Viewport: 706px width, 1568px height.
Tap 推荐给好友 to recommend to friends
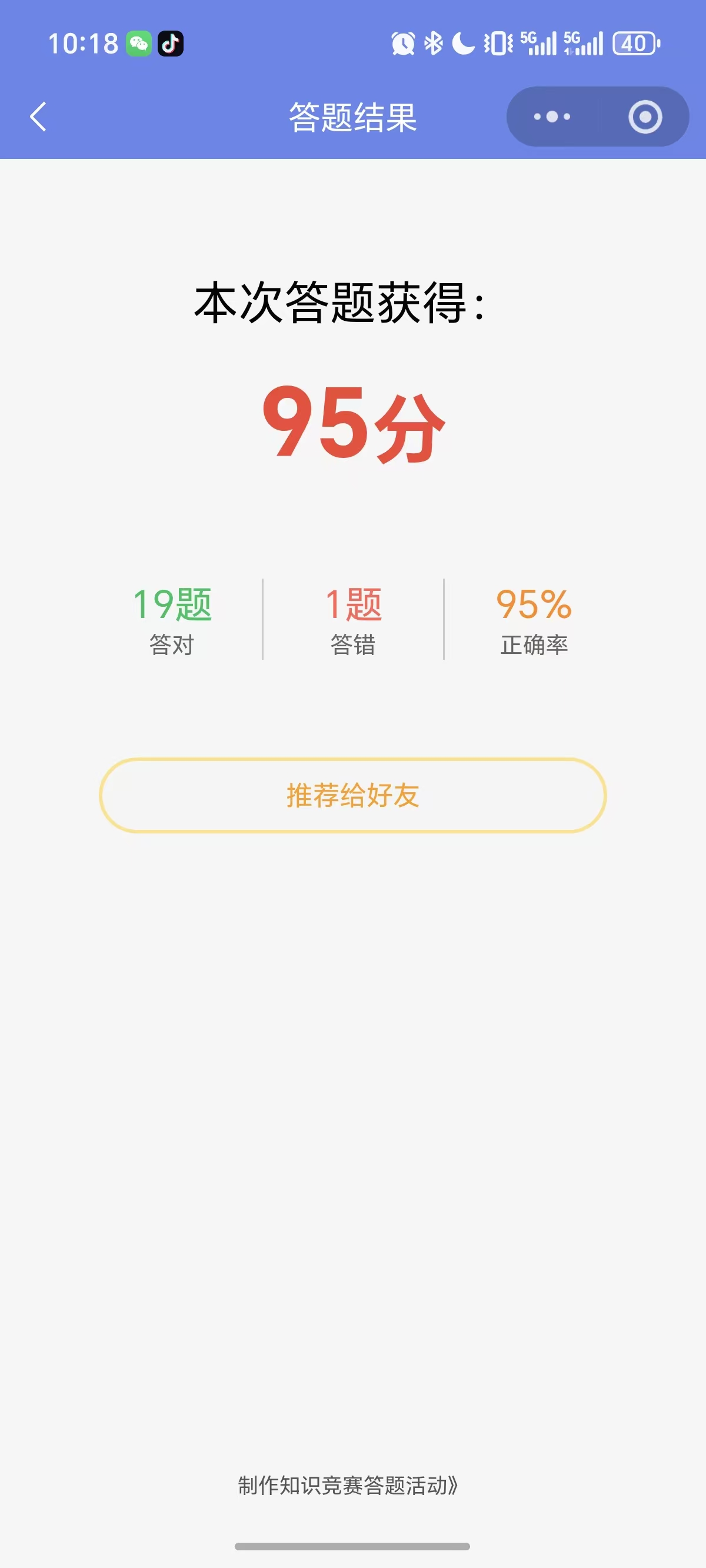pyautogui.click(x=353, y=795)
